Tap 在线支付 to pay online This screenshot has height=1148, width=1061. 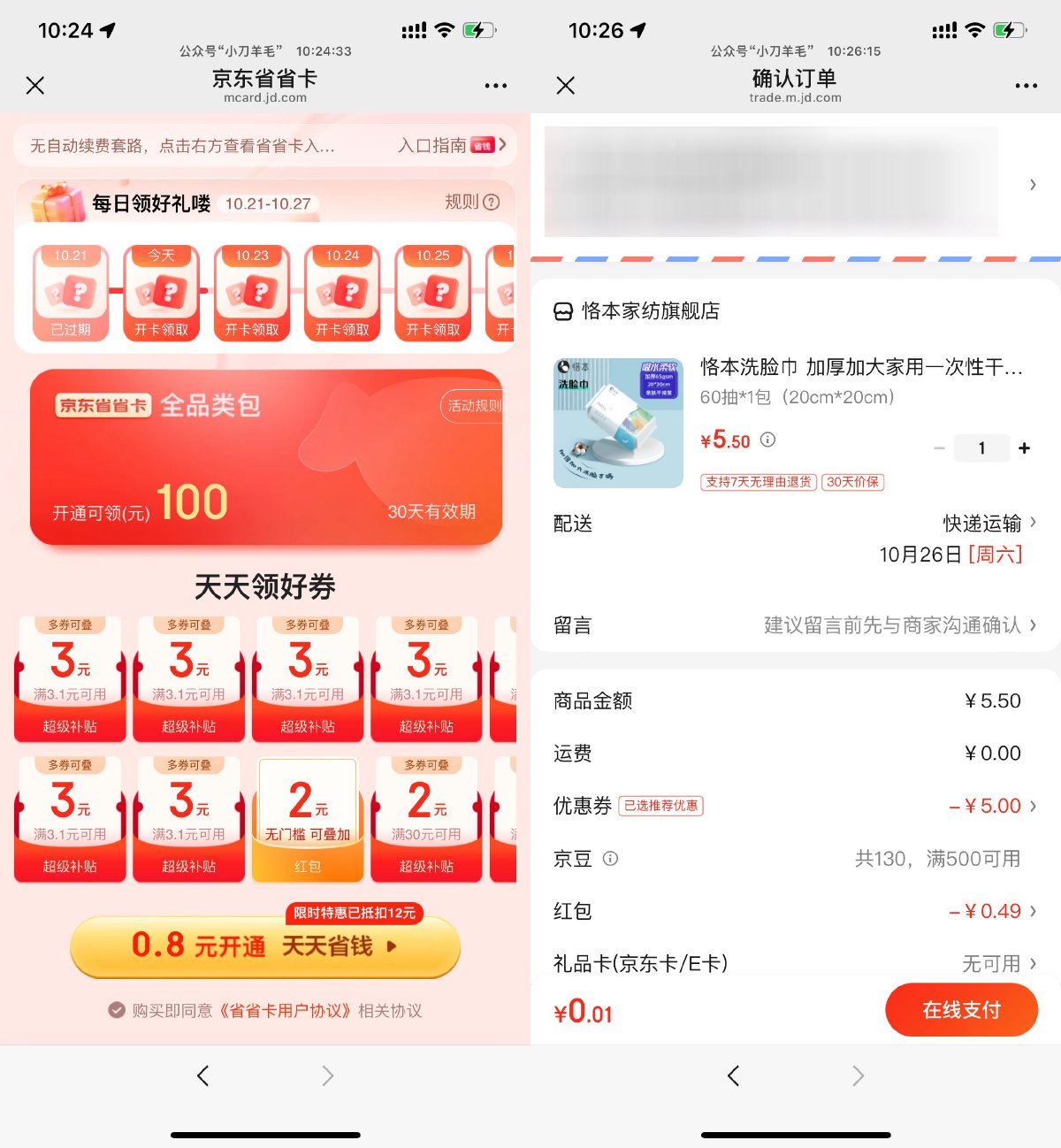pos(961,1010)
